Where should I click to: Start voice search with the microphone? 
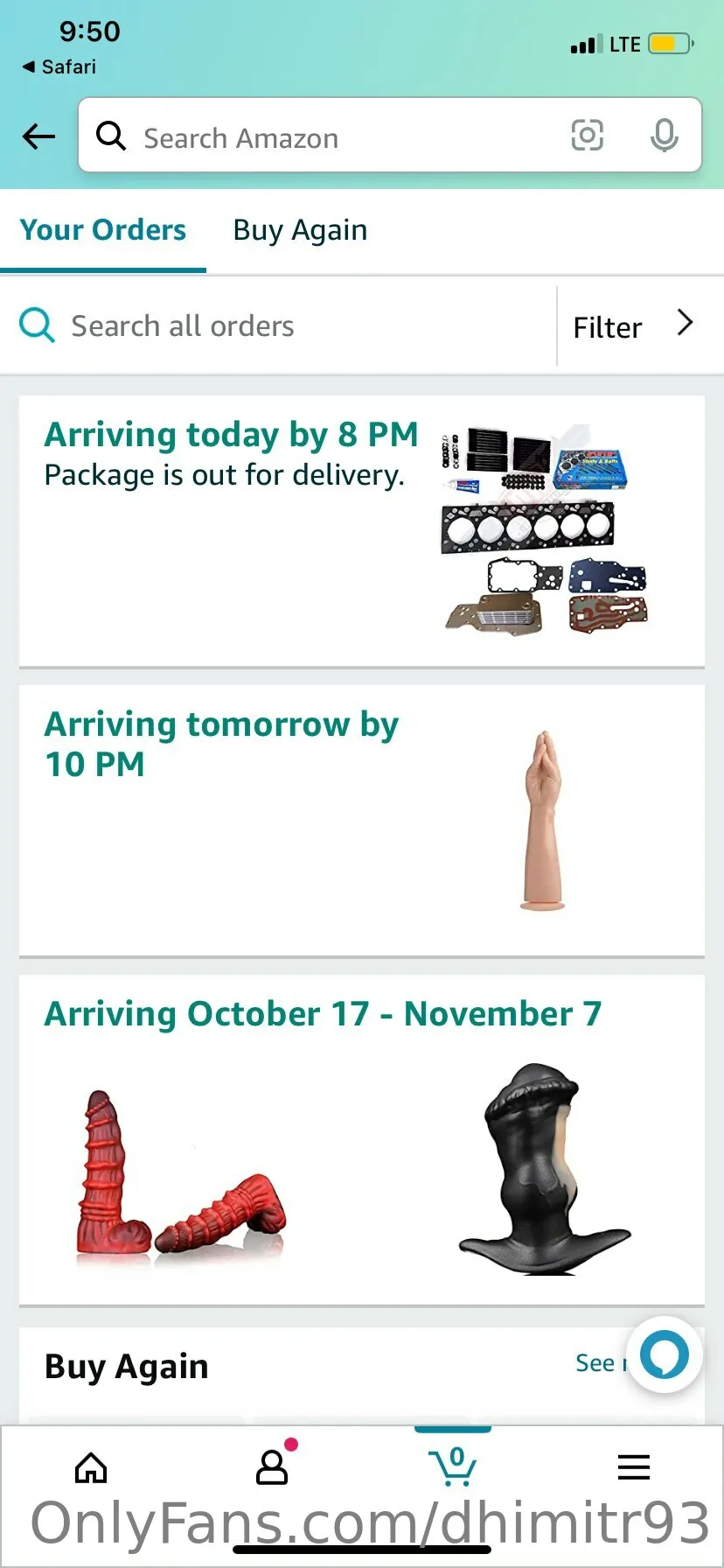664,136
